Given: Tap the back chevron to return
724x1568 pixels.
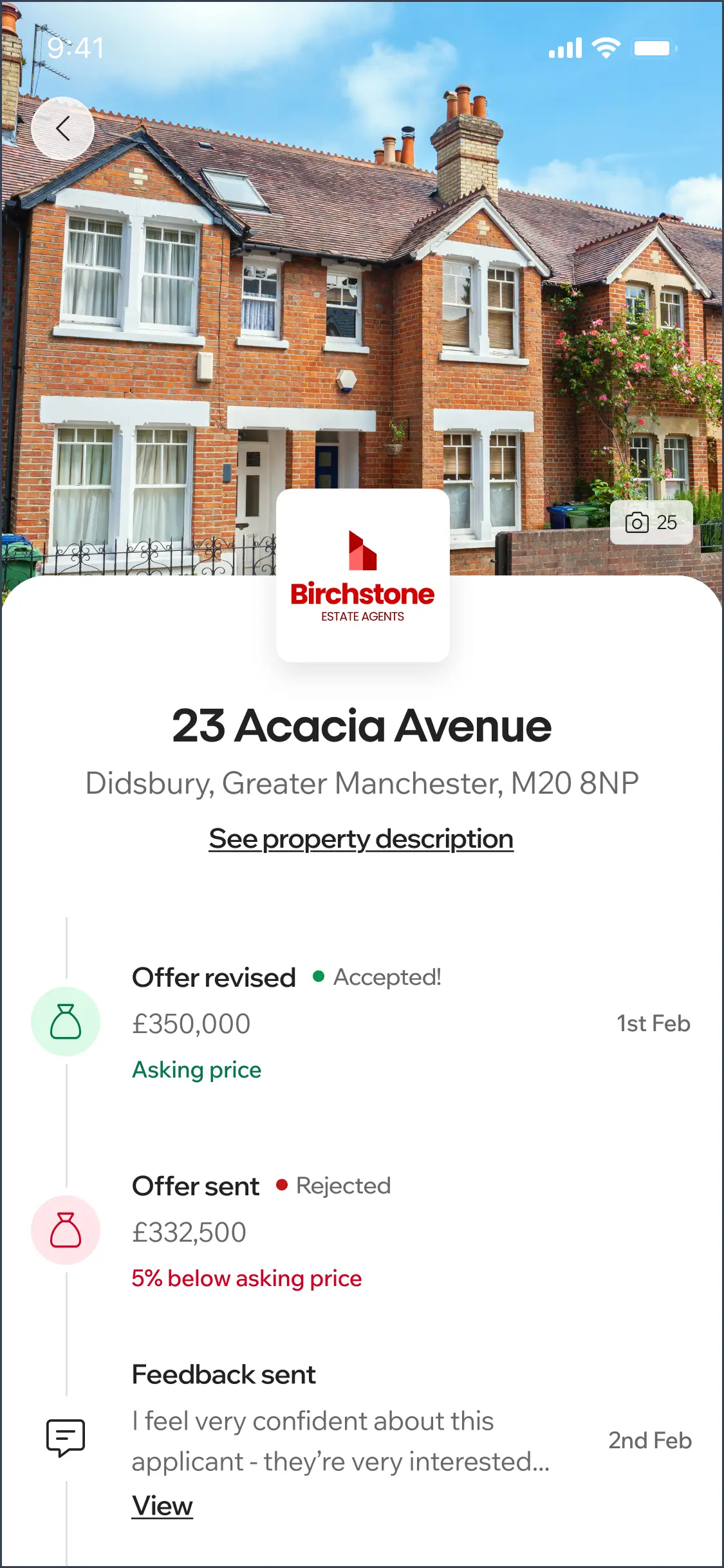Looking at the screenshot, I should (62, 128).
